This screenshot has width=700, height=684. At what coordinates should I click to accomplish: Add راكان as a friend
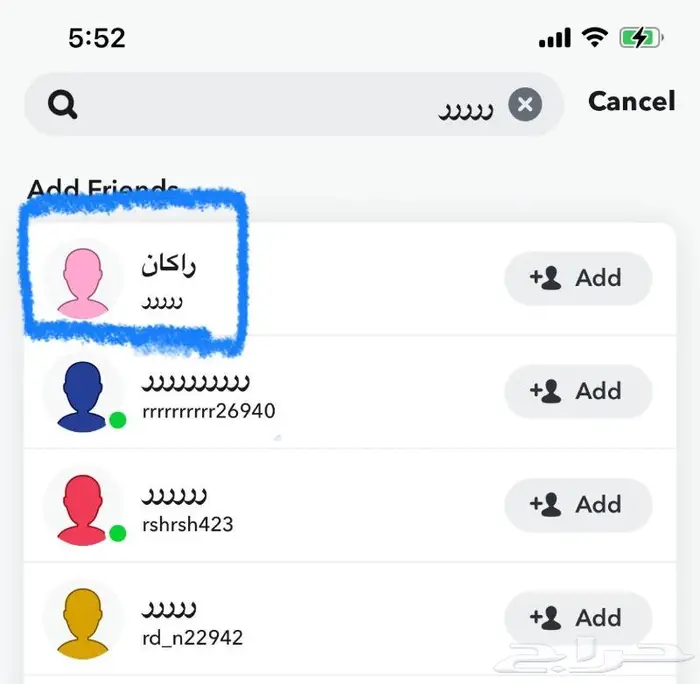pyautogui.click(x=578, y=278)
